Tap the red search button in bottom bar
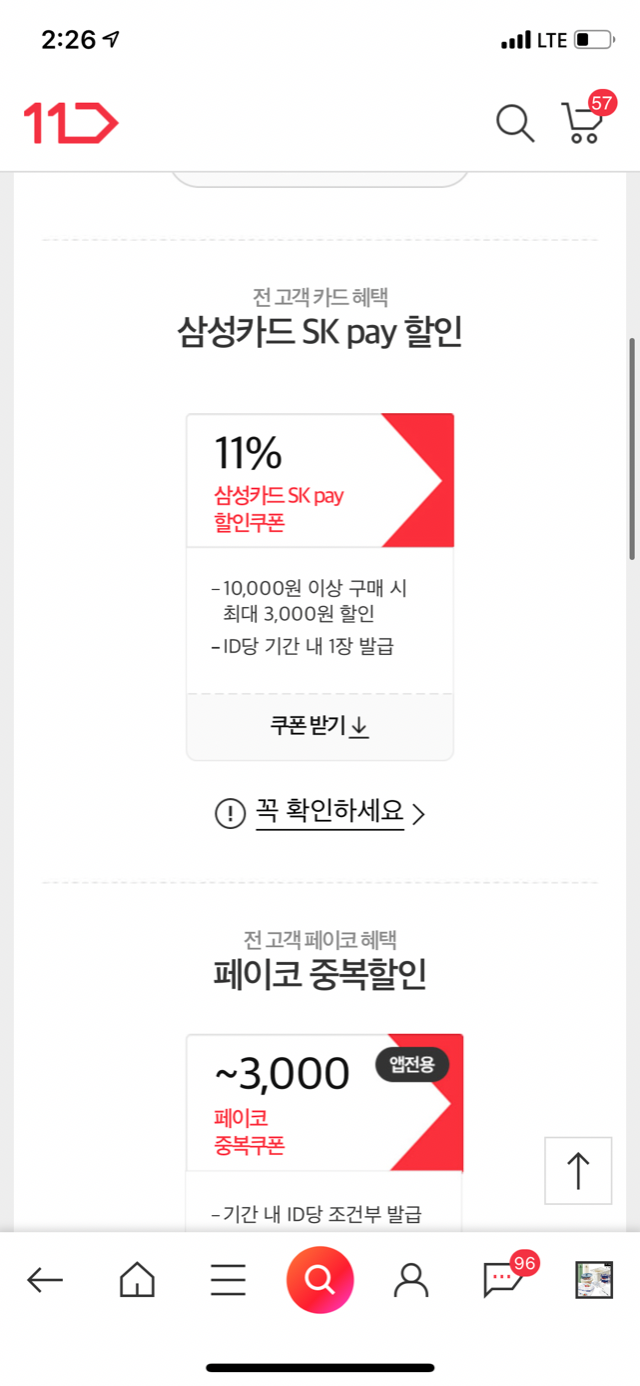This screenshot has width=640, height=1386. click(x=320, y=1279)
